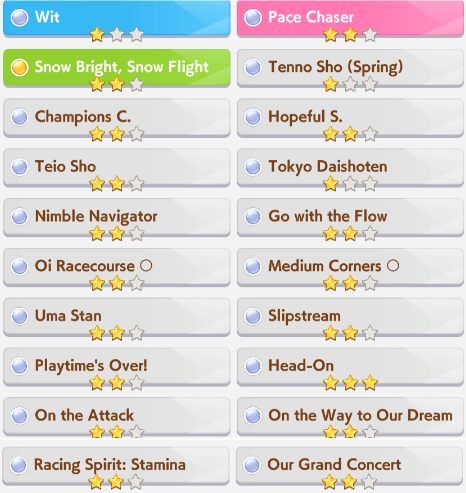Select Tenno Sho (Spring) spark
This screenshot has height=493, width=466.
click(350, 67)
